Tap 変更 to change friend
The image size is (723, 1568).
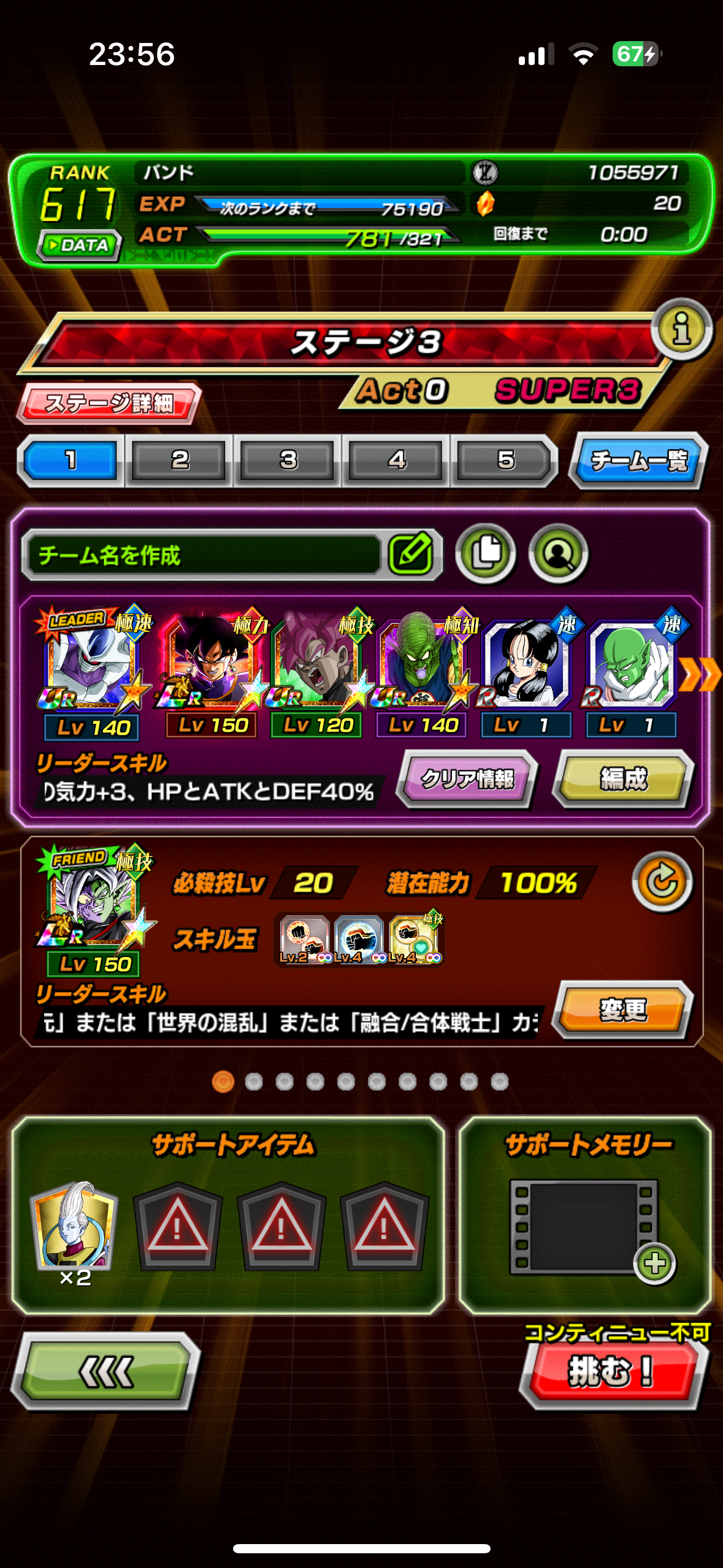622,1009
